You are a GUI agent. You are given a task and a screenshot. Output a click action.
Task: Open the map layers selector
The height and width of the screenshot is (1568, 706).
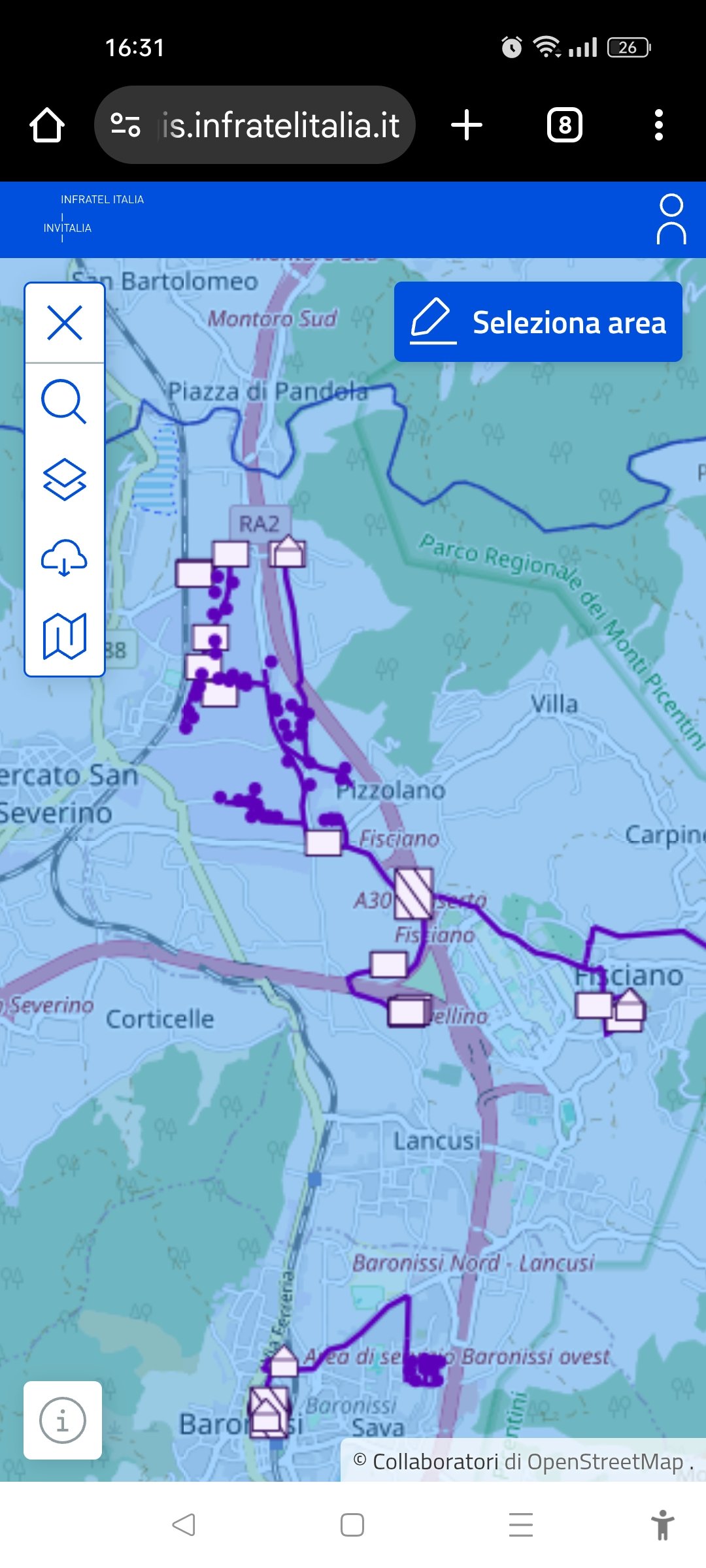pyautogui.click(x=64, y=480)
